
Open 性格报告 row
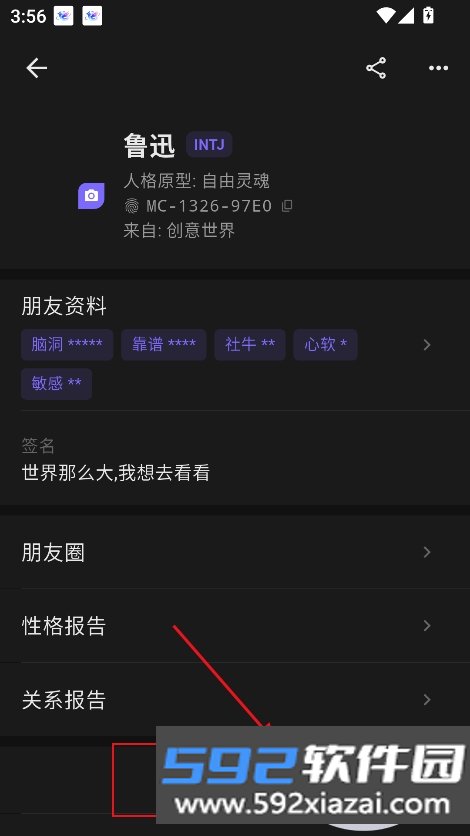point(235,626)
